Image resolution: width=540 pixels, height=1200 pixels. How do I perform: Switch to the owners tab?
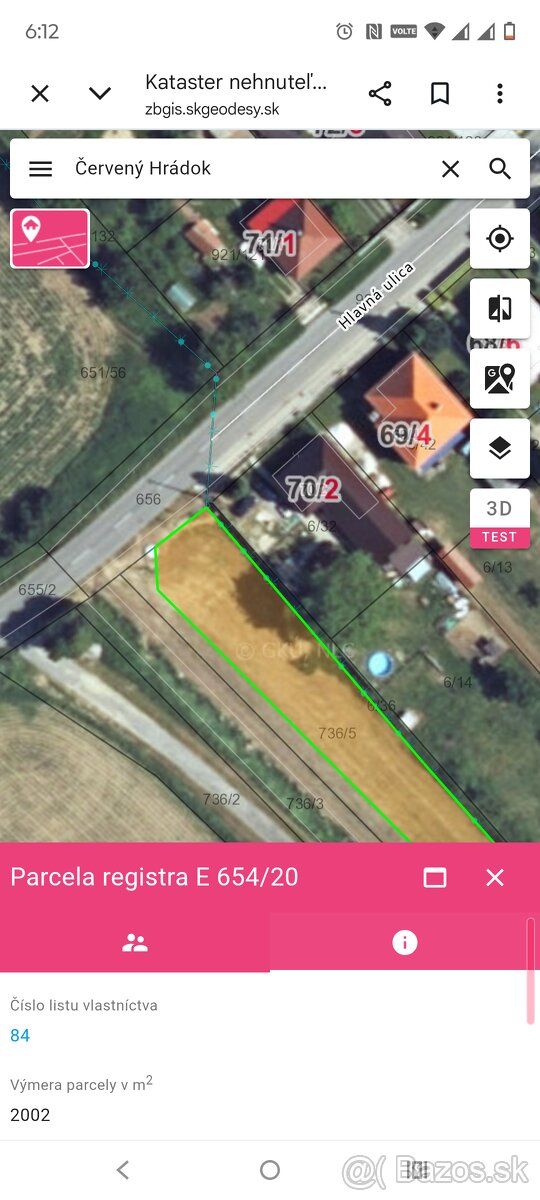(x=135, y=942)
